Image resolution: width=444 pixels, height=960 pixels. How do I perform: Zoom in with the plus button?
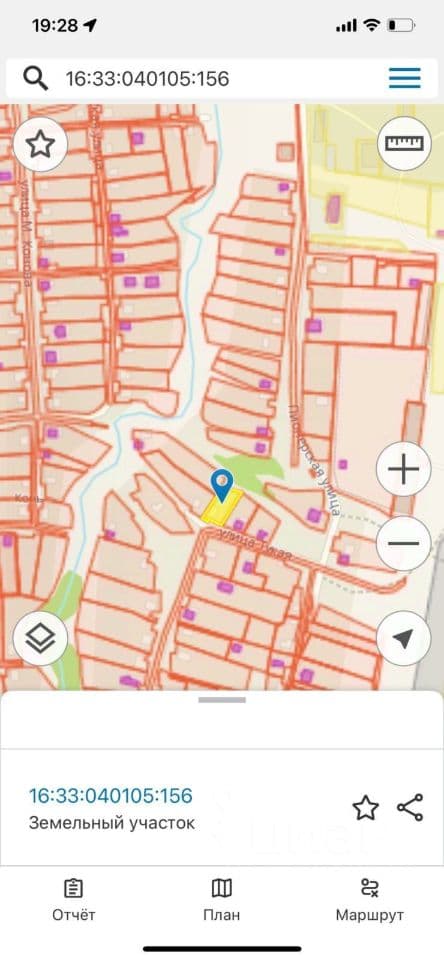(x=403, y=470)
